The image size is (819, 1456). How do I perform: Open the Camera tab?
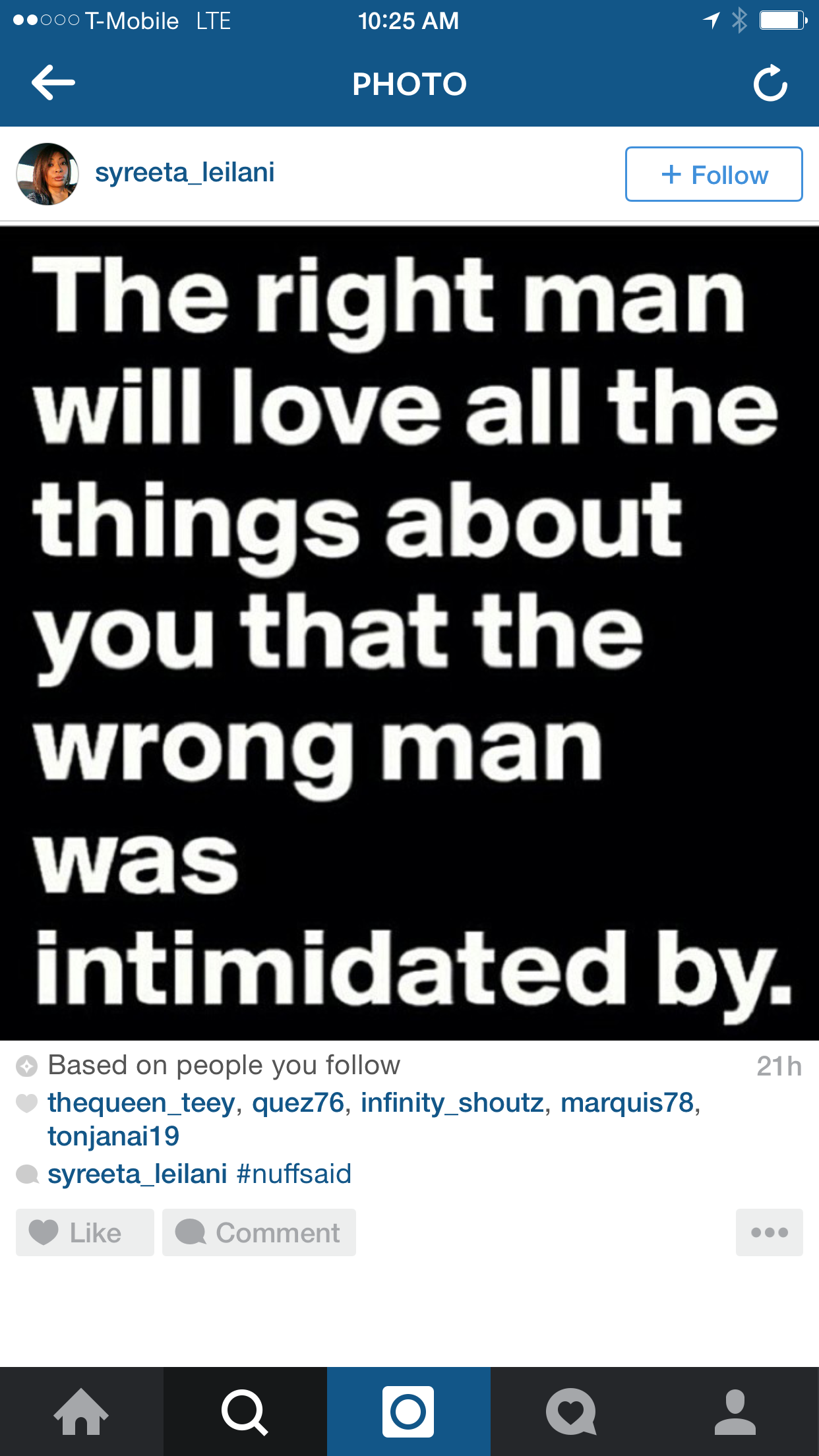408,1412
